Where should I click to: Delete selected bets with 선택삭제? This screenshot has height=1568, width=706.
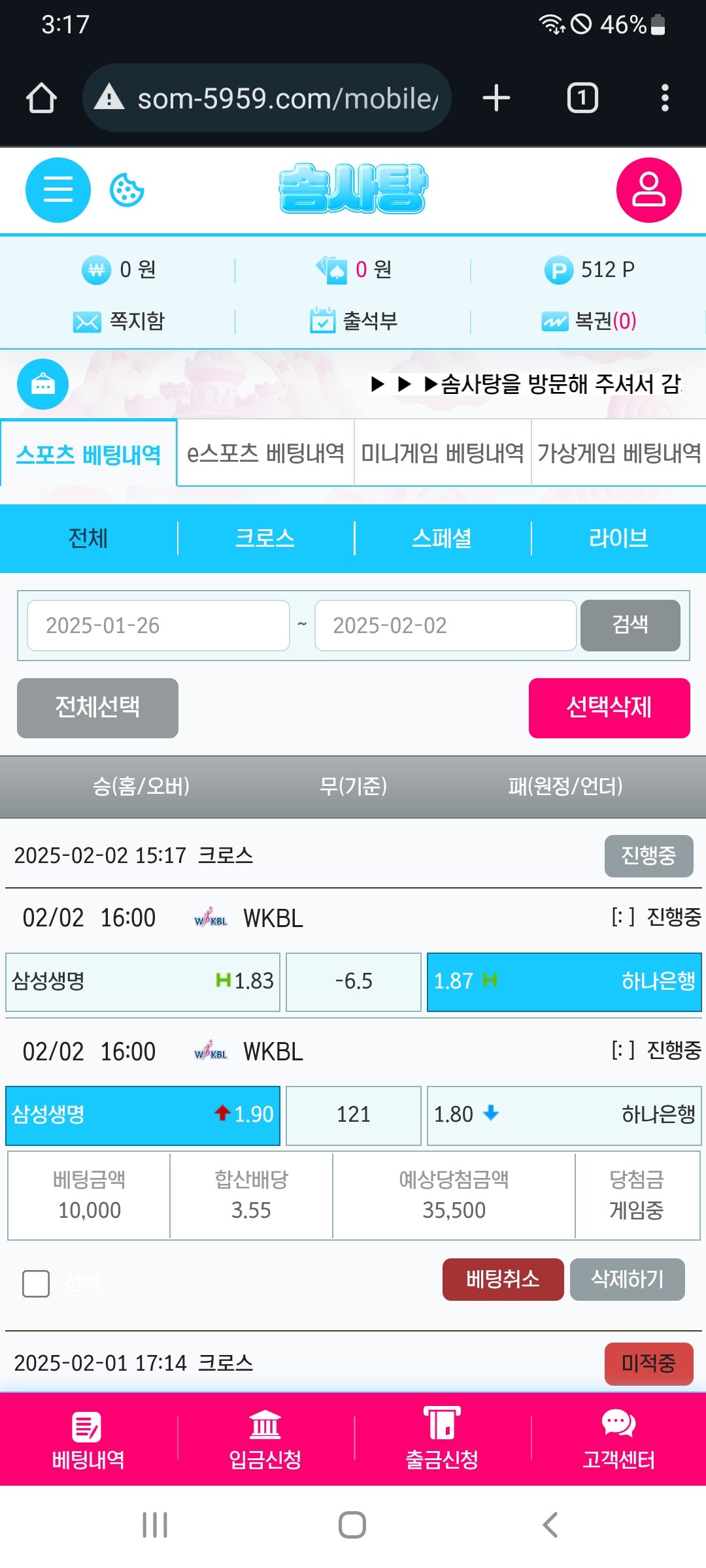[609, 708]
